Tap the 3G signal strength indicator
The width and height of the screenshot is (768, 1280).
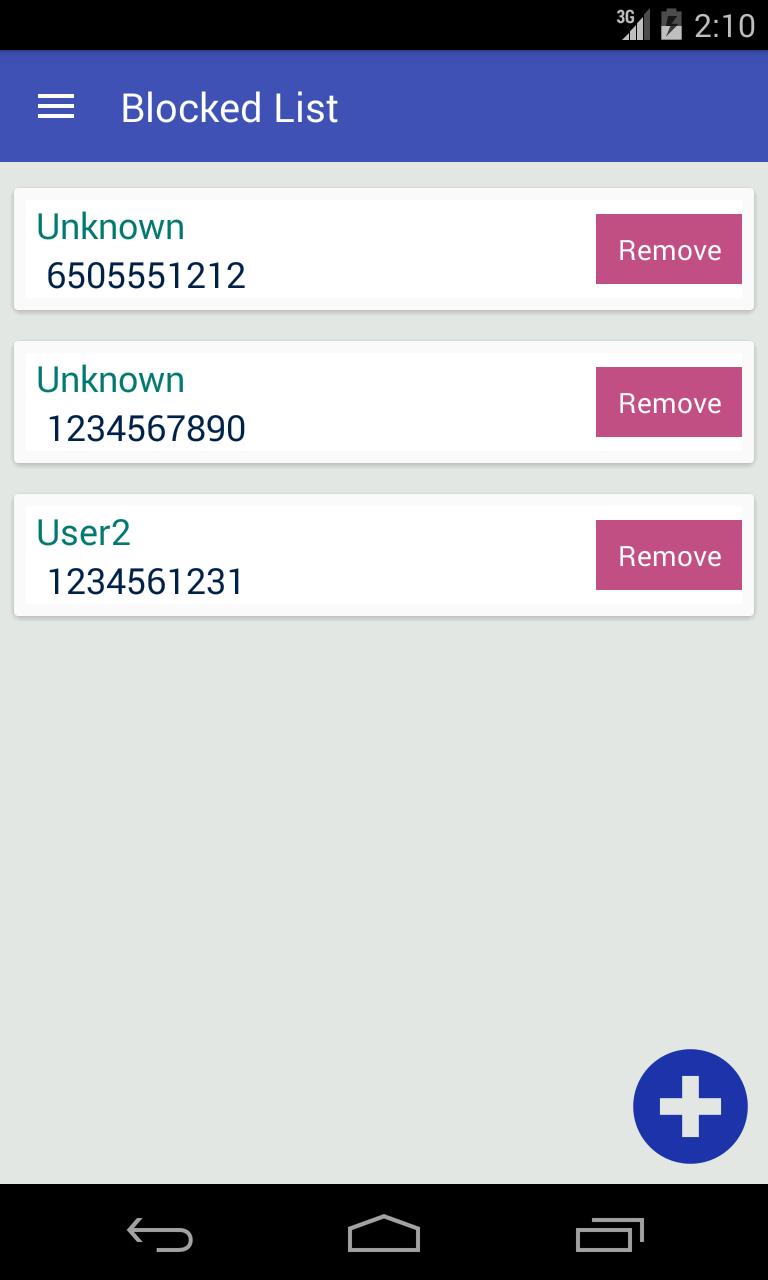pos(637,25)
